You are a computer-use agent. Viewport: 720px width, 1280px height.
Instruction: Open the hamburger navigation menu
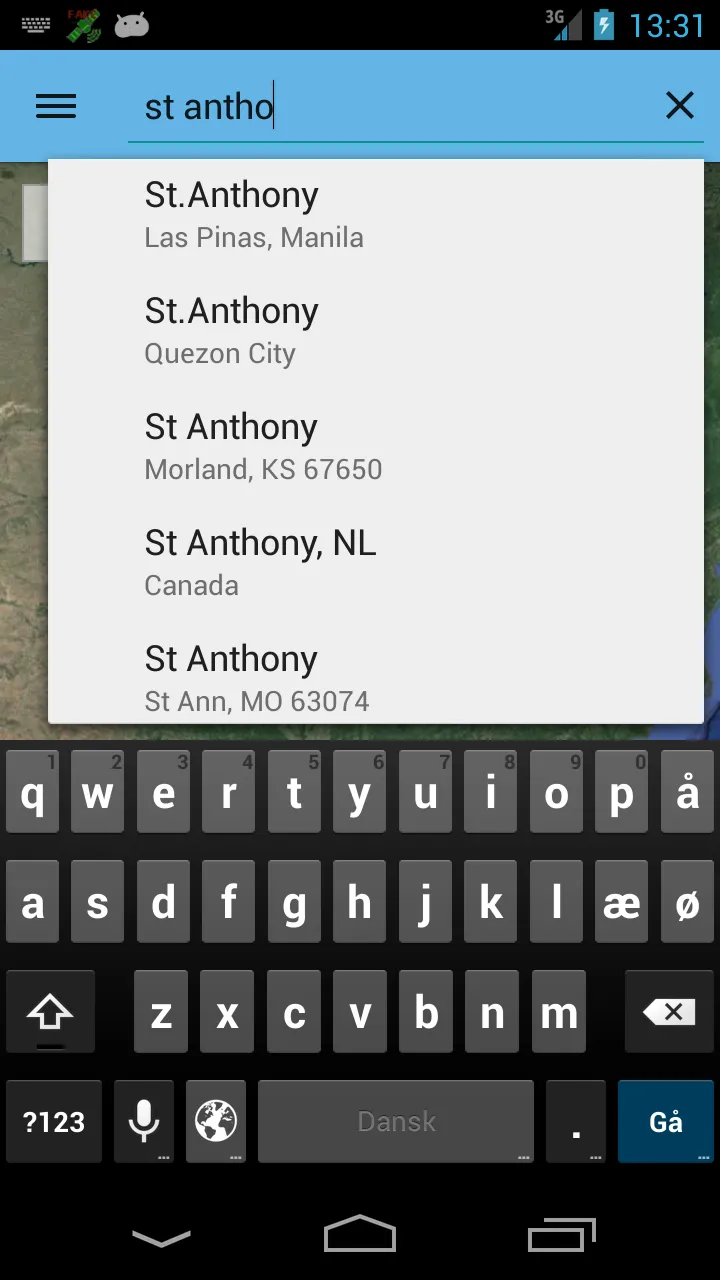[56, 106]
